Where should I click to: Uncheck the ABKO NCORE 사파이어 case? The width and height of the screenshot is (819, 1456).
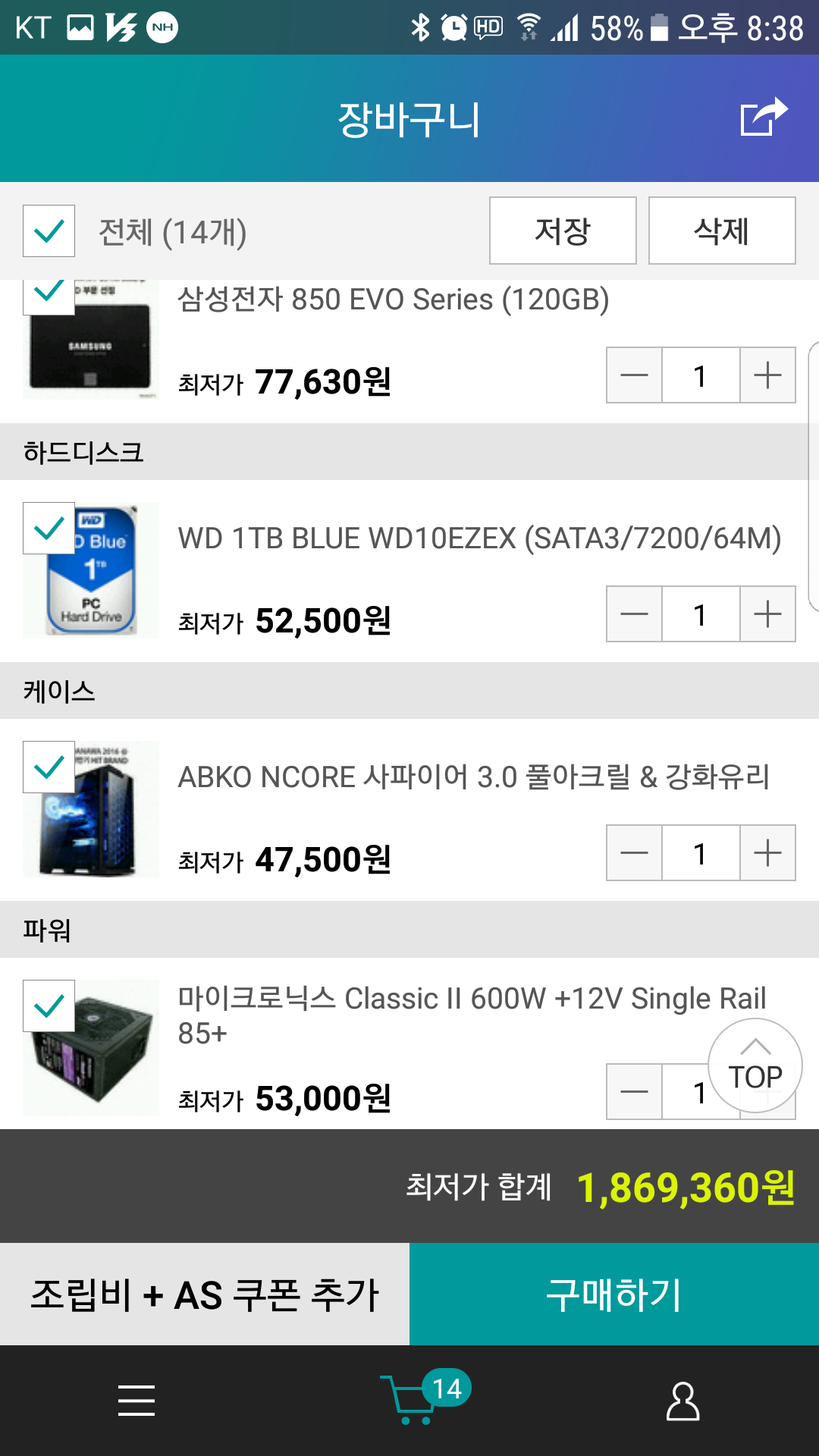(x=49, y=767)
